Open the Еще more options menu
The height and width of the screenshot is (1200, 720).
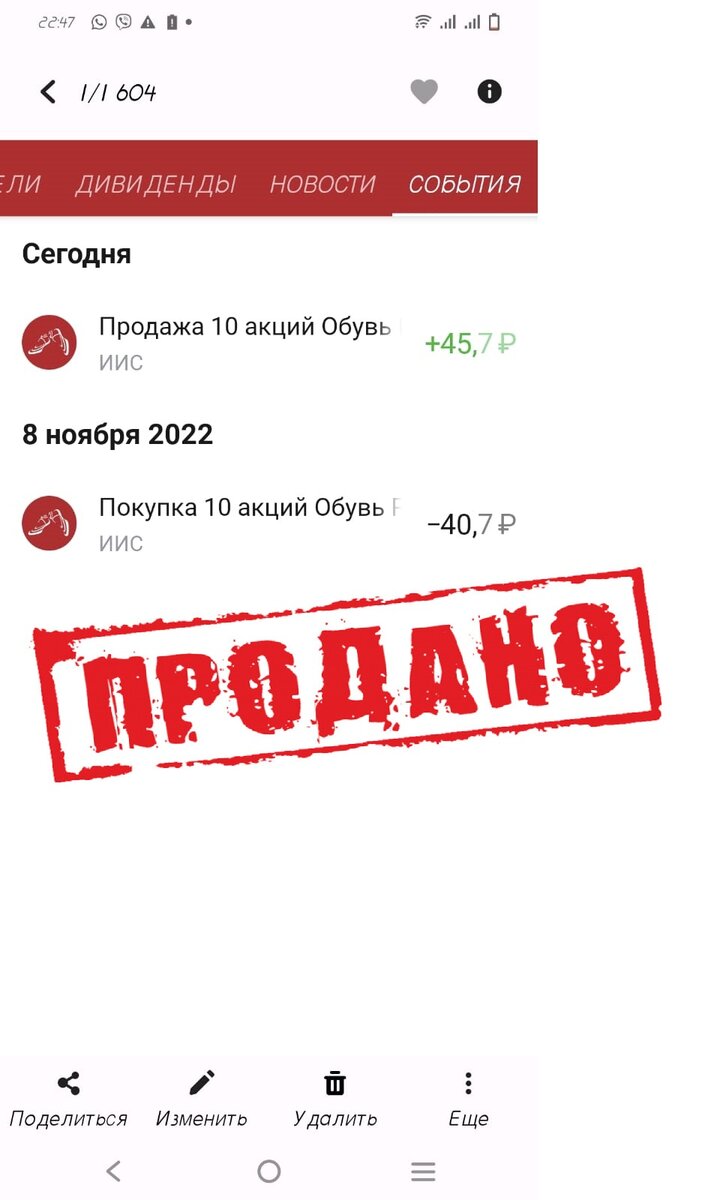468,1098
